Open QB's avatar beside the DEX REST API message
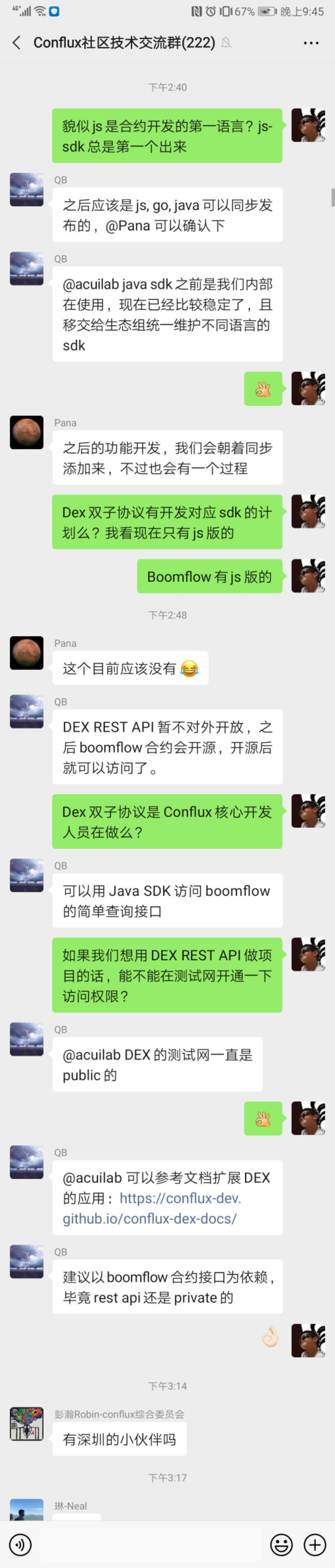The width and height of the screenshot is (335, 1568). point(27,712)
